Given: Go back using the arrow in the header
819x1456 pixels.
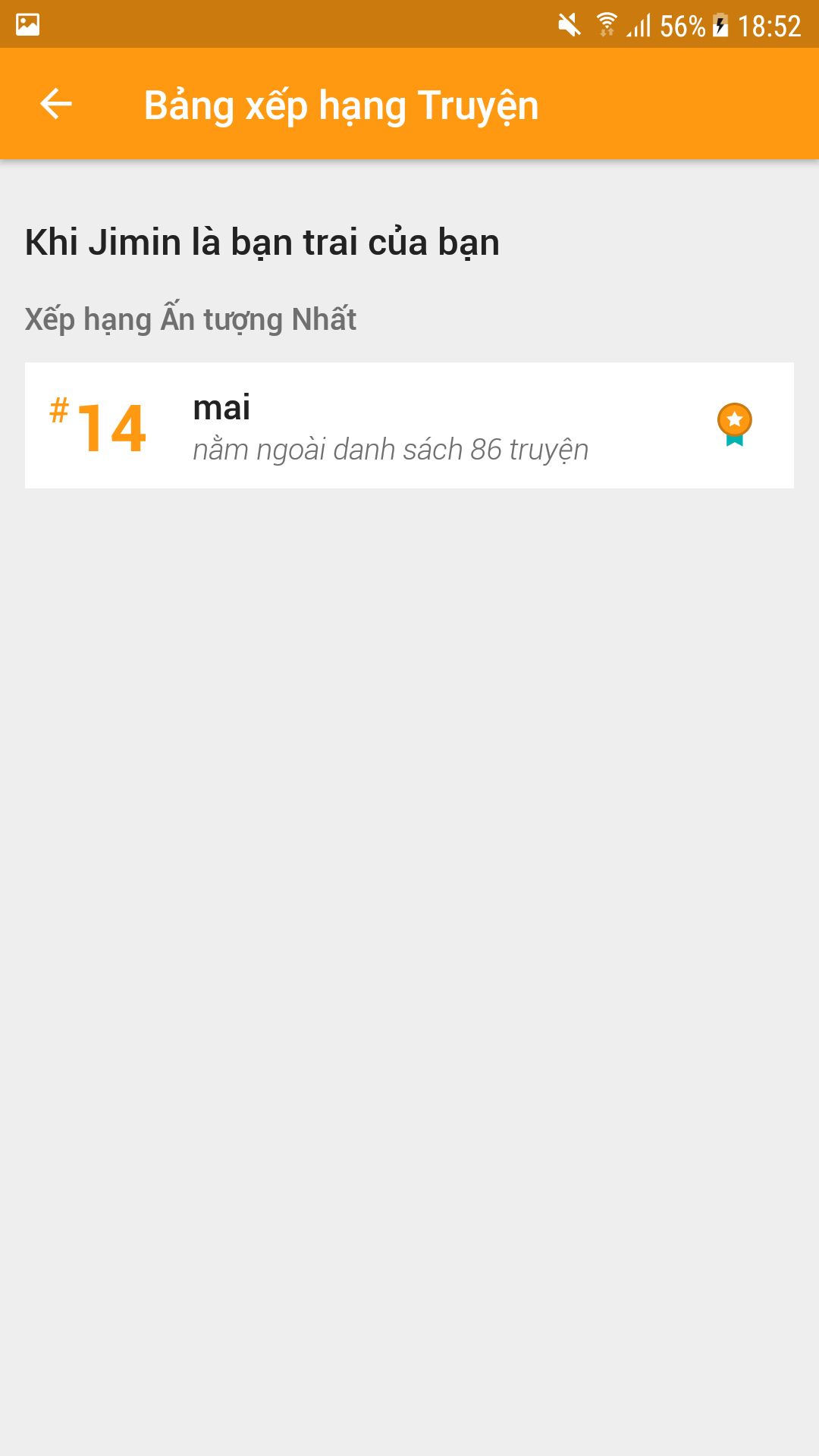Looking at the screenshot, I should (x=56, y=104).
